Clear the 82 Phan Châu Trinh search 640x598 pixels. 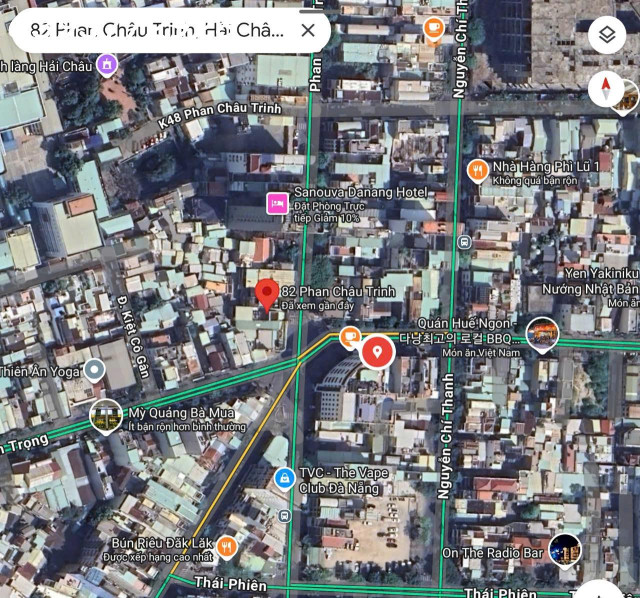tap(308, 31)
